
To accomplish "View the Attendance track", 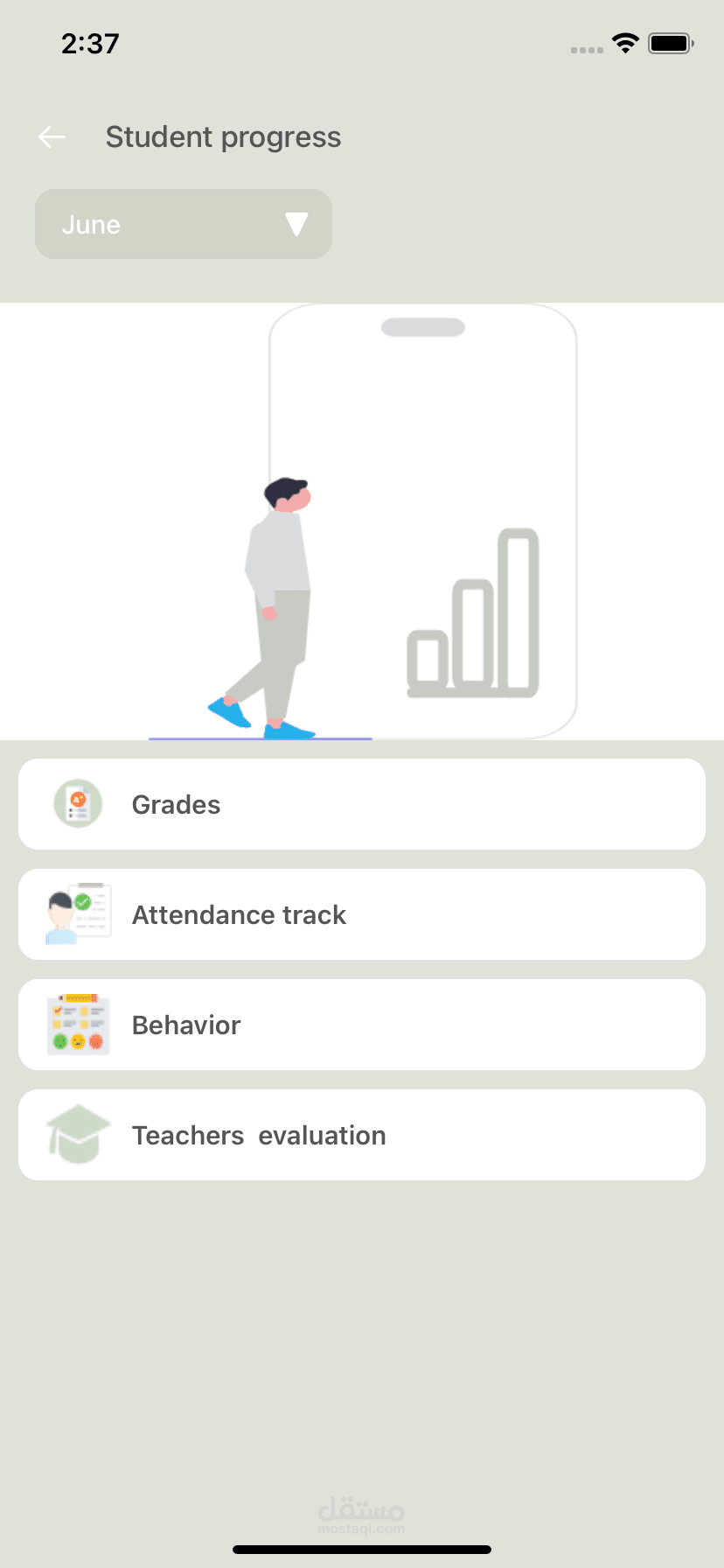I will (x=362, y=914).
